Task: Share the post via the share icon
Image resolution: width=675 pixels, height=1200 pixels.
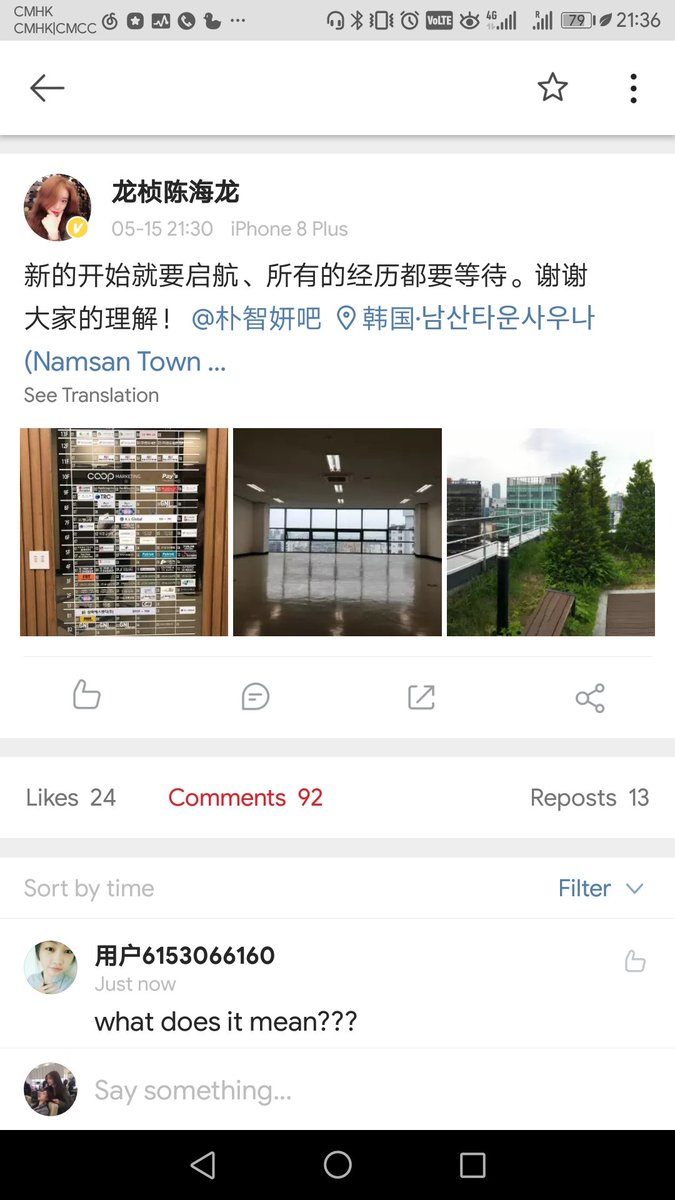Action: [590, 697]
